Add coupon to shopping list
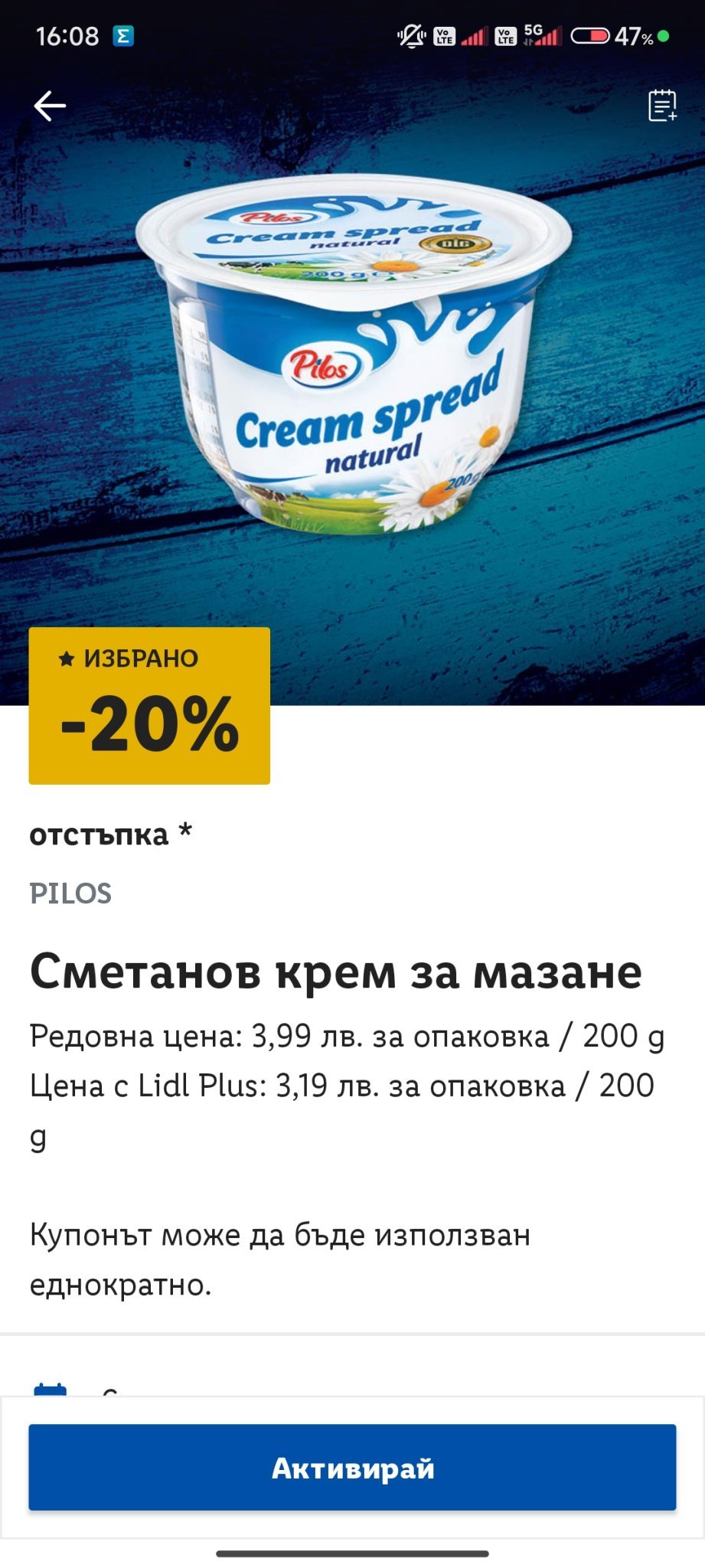 (x=661, y=106)
